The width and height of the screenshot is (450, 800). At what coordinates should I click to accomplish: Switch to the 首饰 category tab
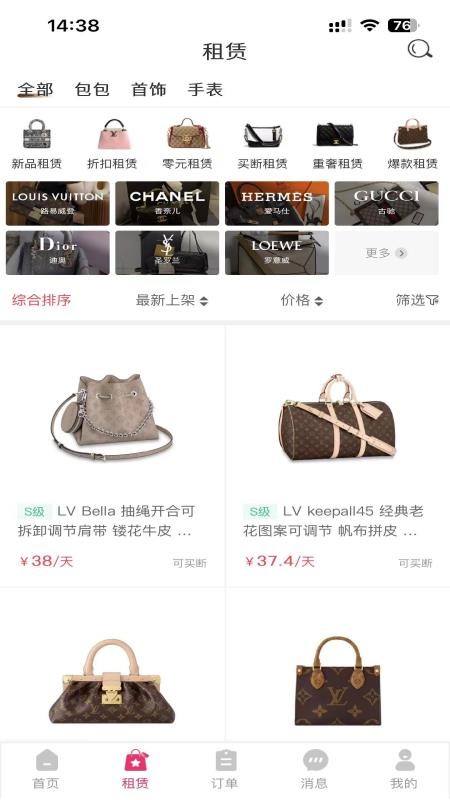148,89
